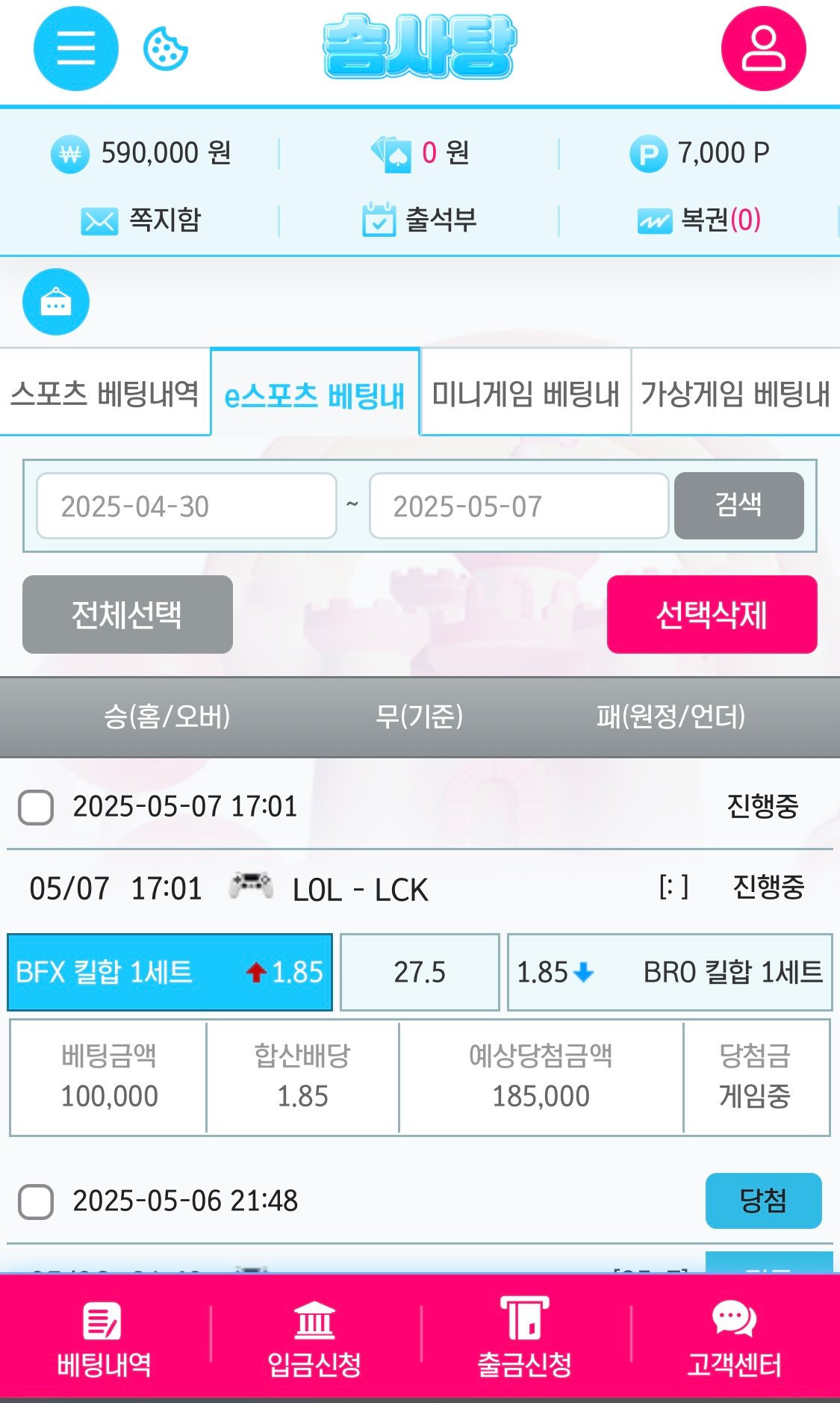Image resolution: width=840 pixels, height=1403 pixels.
Task: Switch to 가상게임 베팅내역 tab
Action: click(735, 393)
